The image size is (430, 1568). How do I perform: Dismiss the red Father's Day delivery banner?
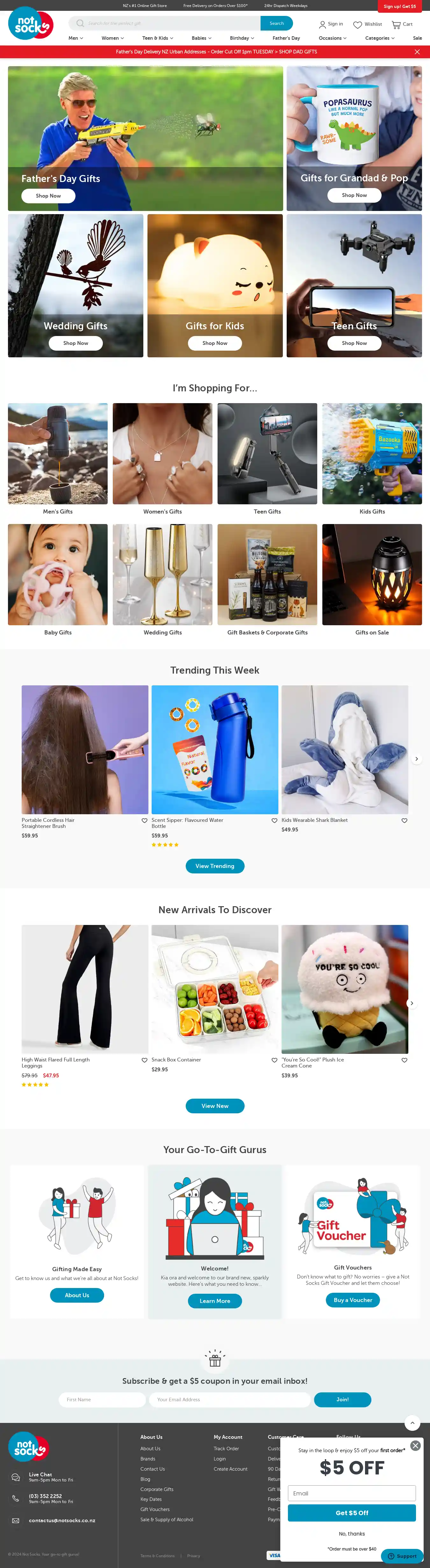(417, 52)
